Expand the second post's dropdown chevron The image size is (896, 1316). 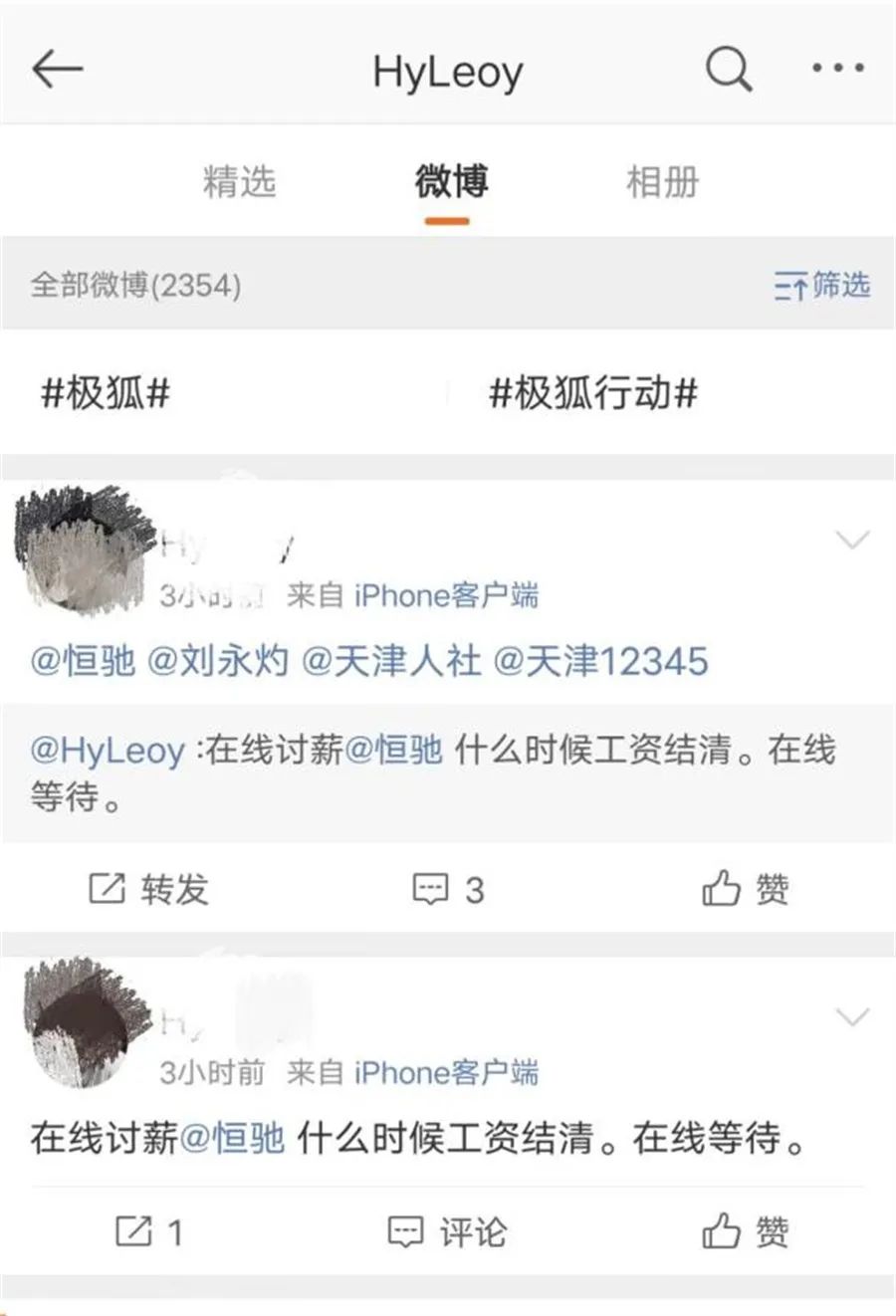click(x=852, y=1017)
